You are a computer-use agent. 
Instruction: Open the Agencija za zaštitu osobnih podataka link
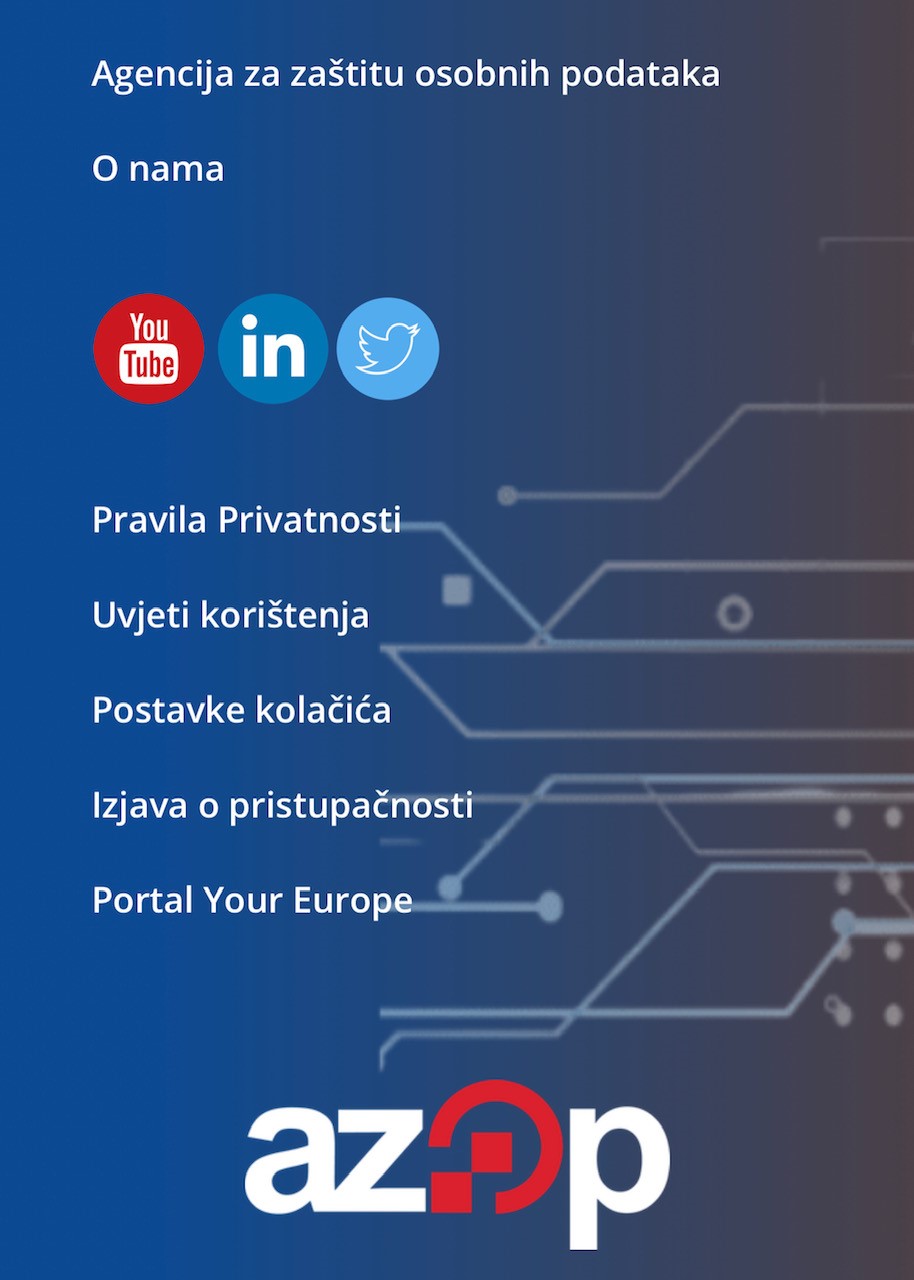click(x=405, y=74)
